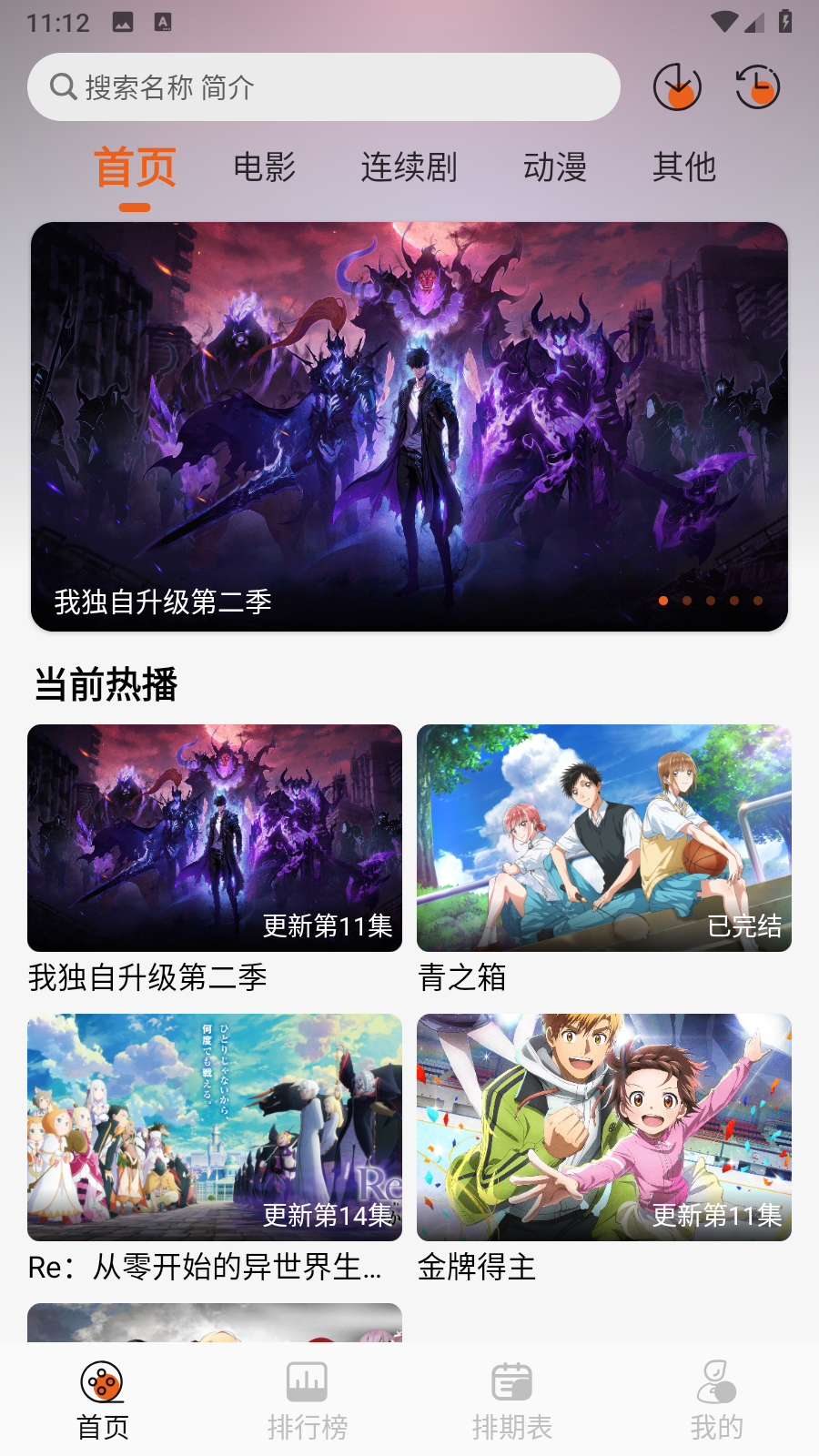819x1456 pixels.
Task: Open the 我独自升级第二季 featured banner
Action: click(x=409, y=426)
